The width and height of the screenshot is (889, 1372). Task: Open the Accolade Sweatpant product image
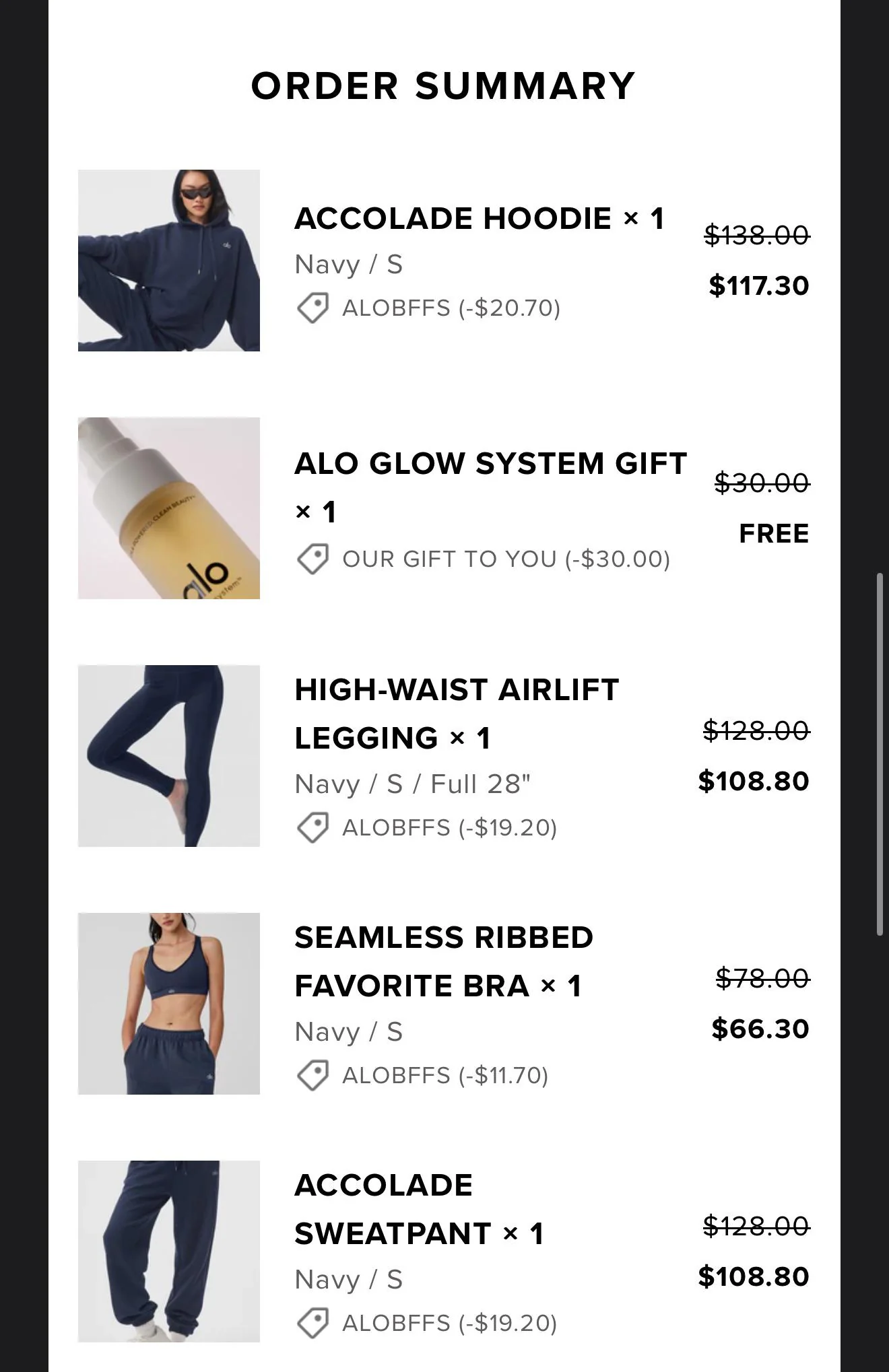[x=170, y=1252]
